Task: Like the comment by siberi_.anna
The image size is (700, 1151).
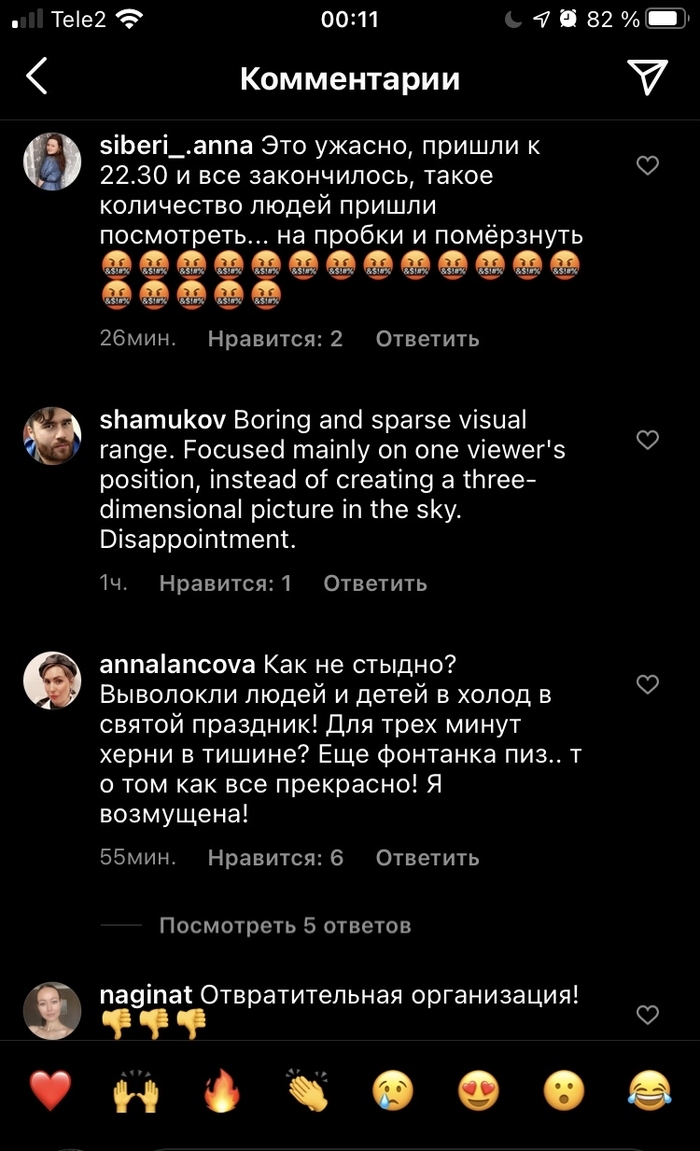Action: tap(648, 165)
